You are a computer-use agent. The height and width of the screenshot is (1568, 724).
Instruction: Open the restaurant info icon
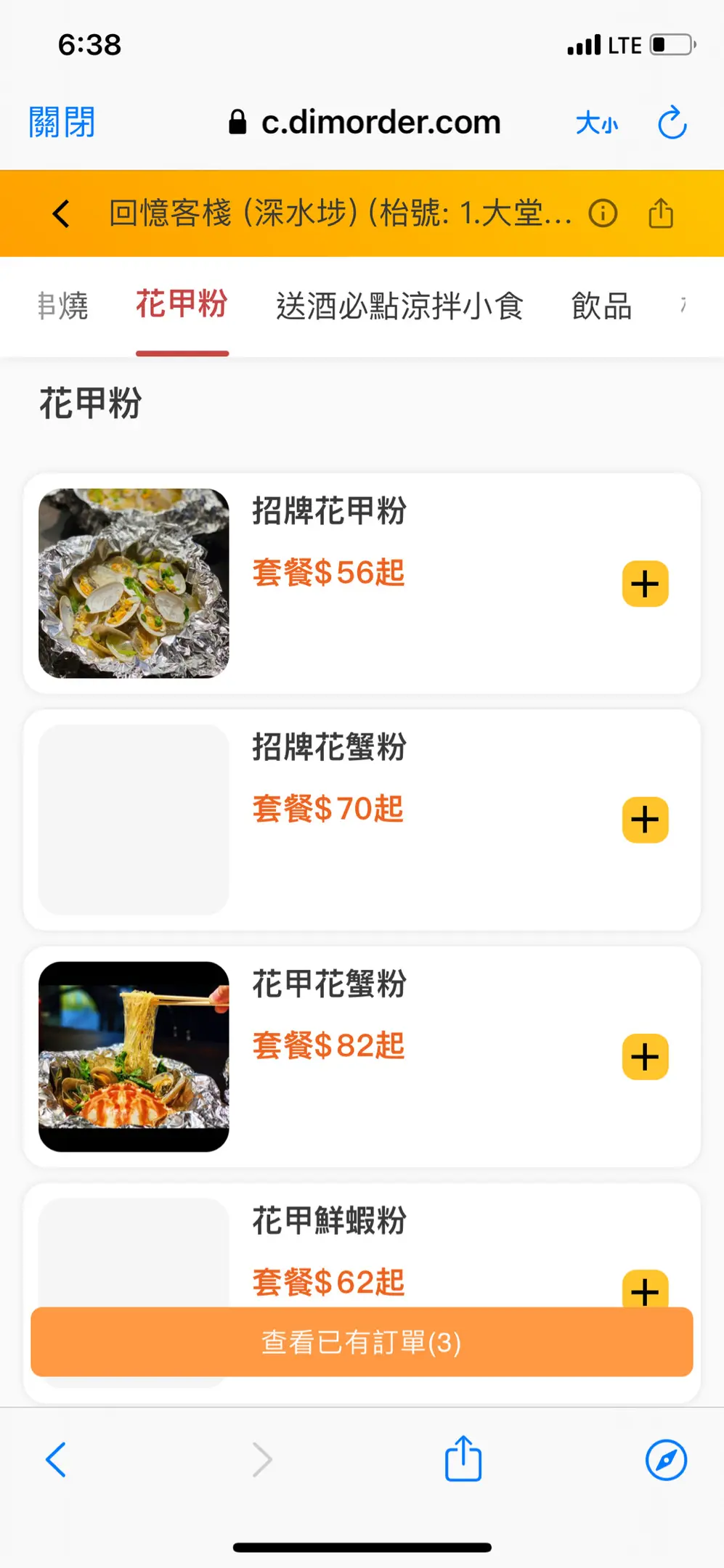(x=603, y=213)
